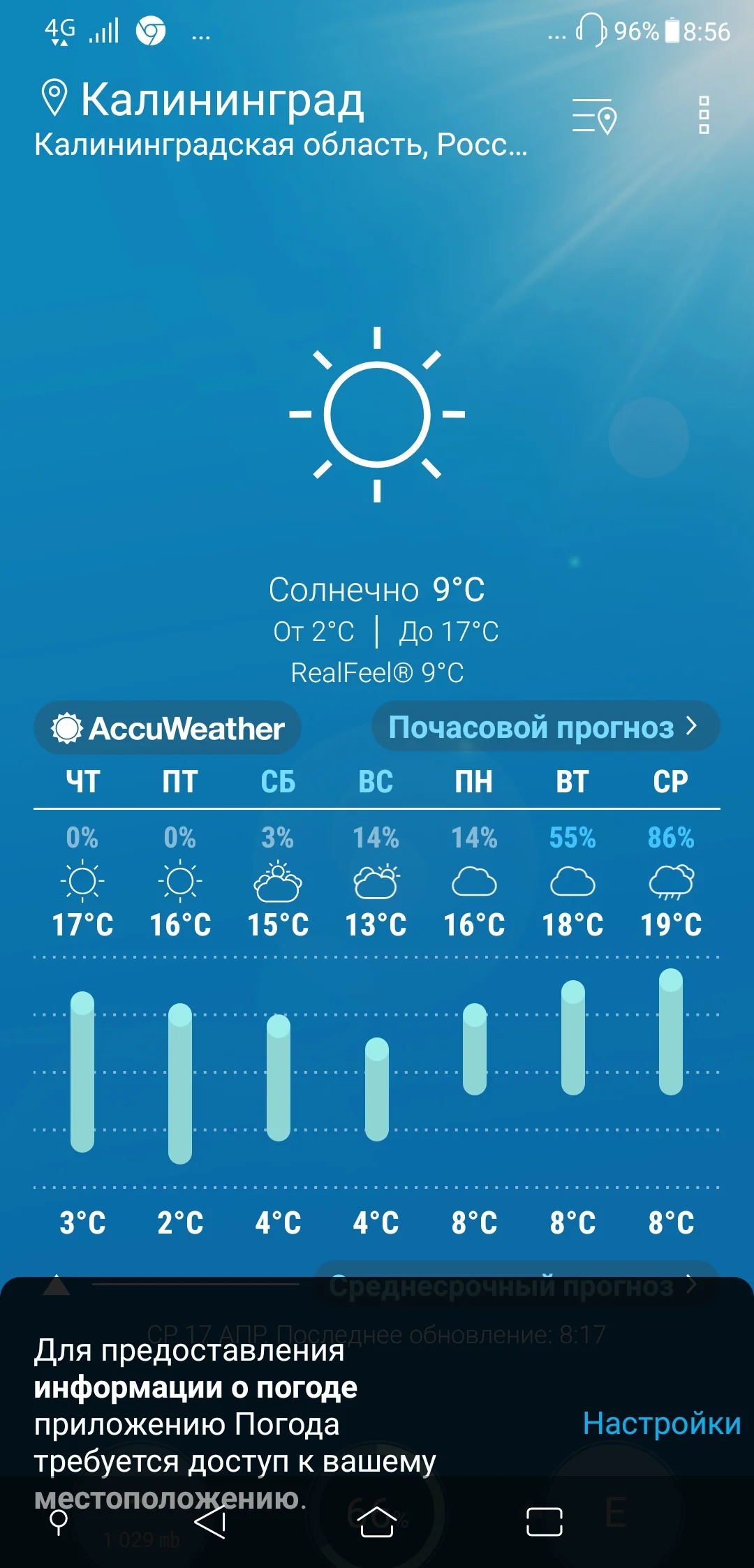Tap the large sun condition icon
This screenshot has width=754, height=1568.
[x=377, y=413]
